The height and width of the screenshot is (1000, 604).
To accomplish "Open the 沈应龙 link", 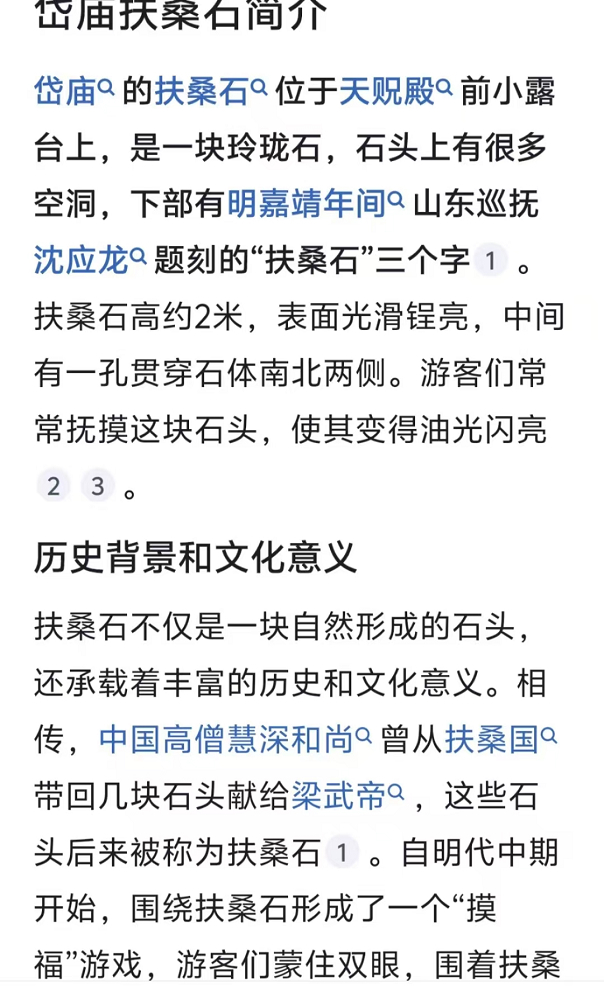I will tap(90, 260).
